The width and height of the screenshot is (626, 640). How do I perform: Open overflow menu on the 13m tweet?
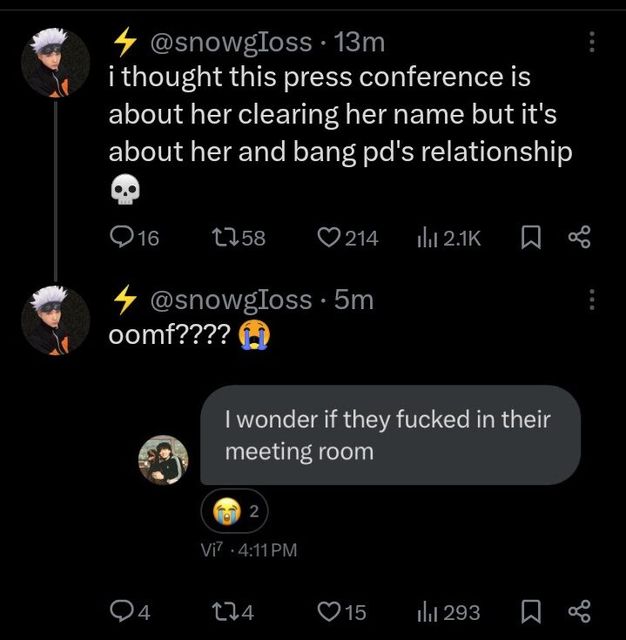592,43
